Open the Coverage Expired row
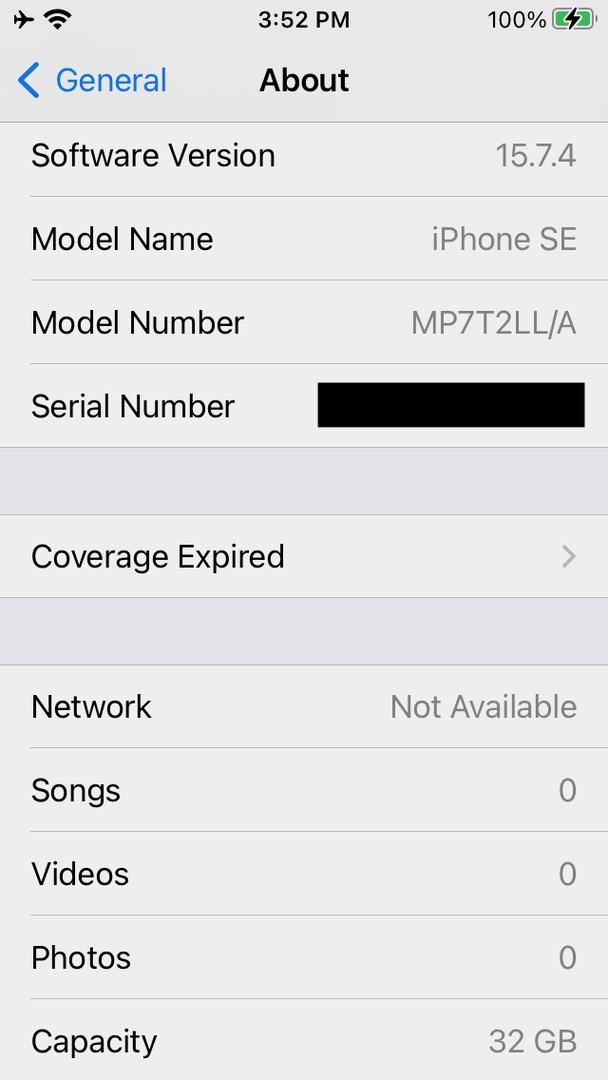 point(304,557)
